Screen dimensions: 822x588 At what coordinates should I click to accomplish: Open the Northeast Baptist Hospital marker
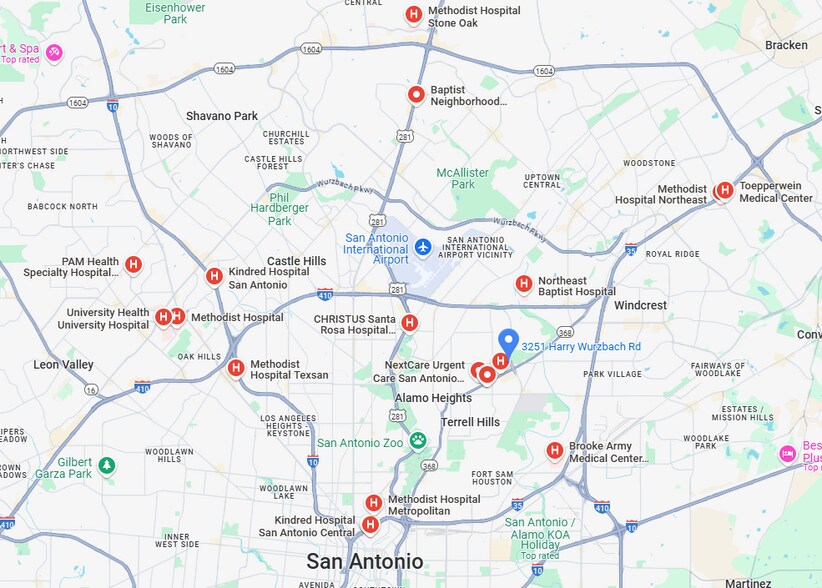[523, 284]
